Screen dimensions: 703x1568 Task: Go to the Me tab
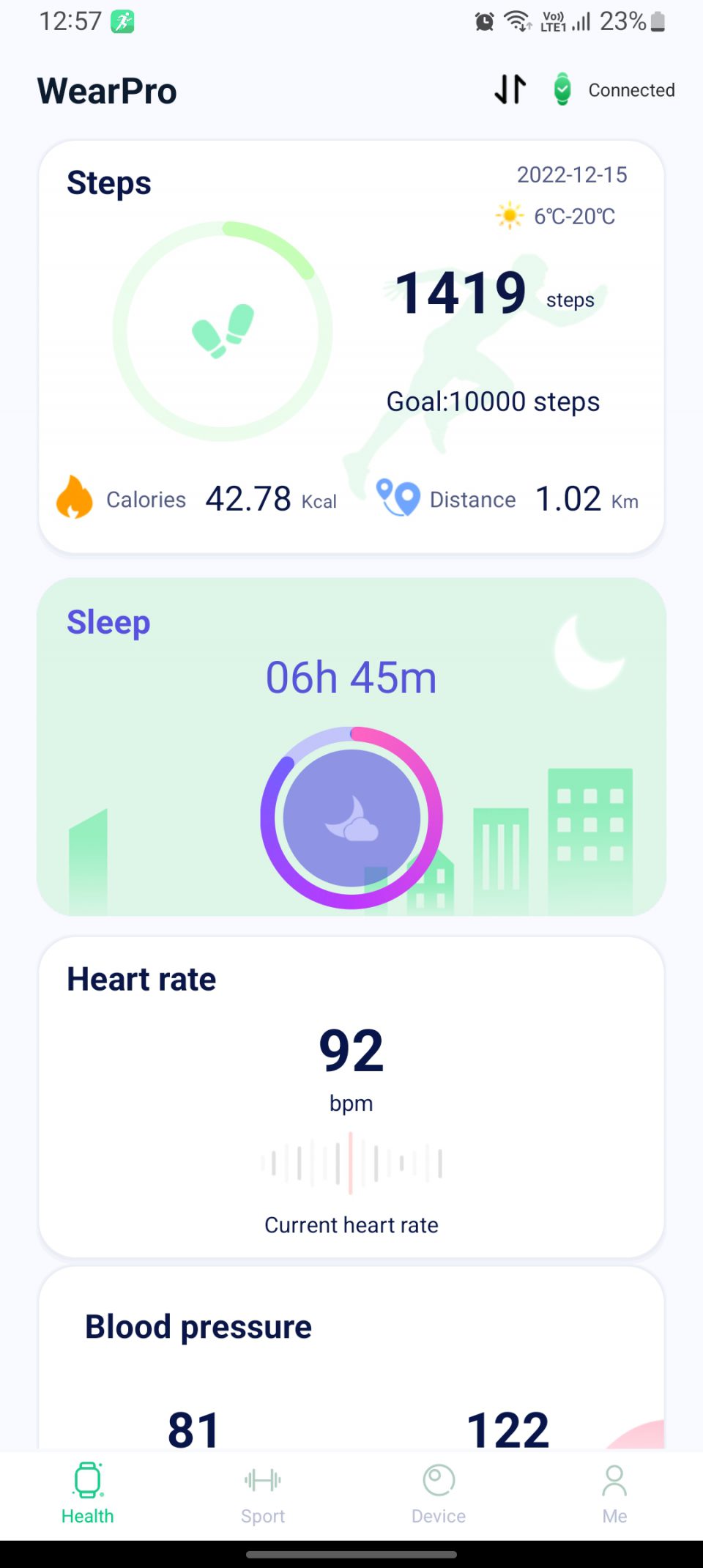[x=614, y=1493]
